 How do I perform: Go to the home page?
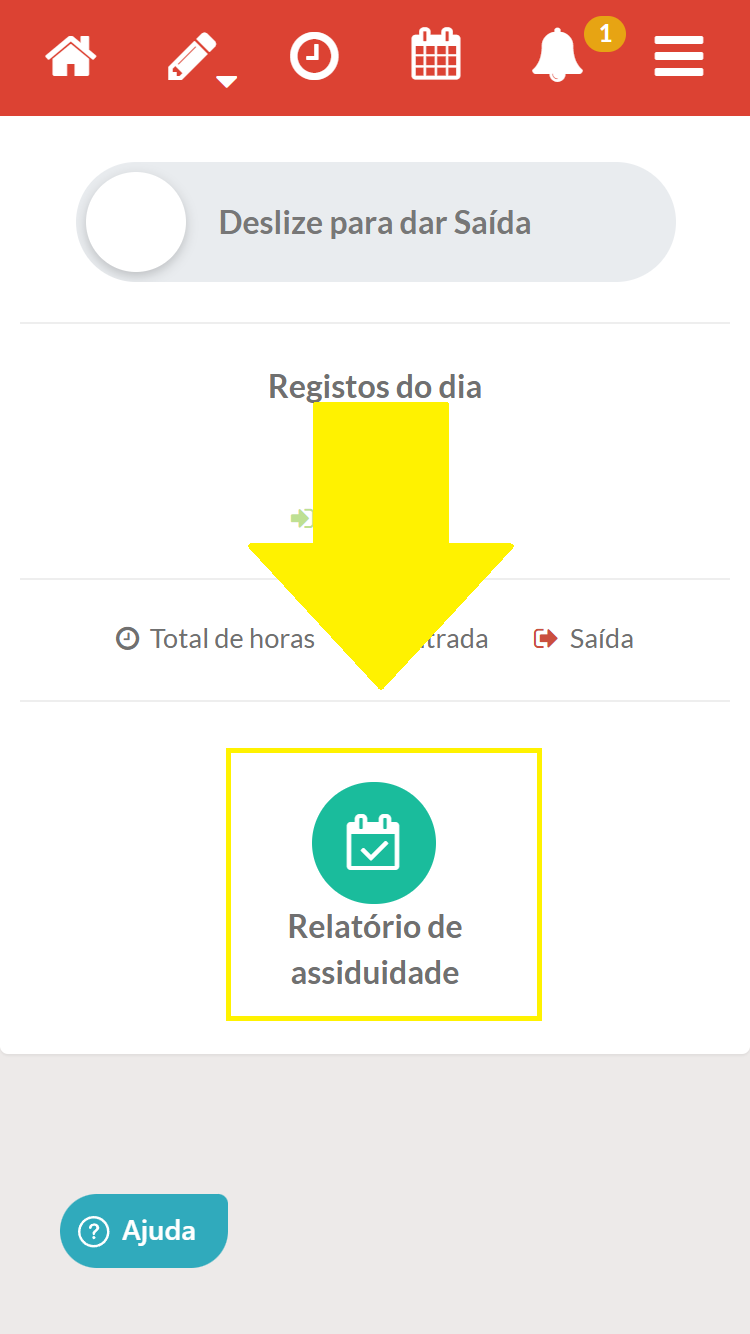click(x=71, y=56)
